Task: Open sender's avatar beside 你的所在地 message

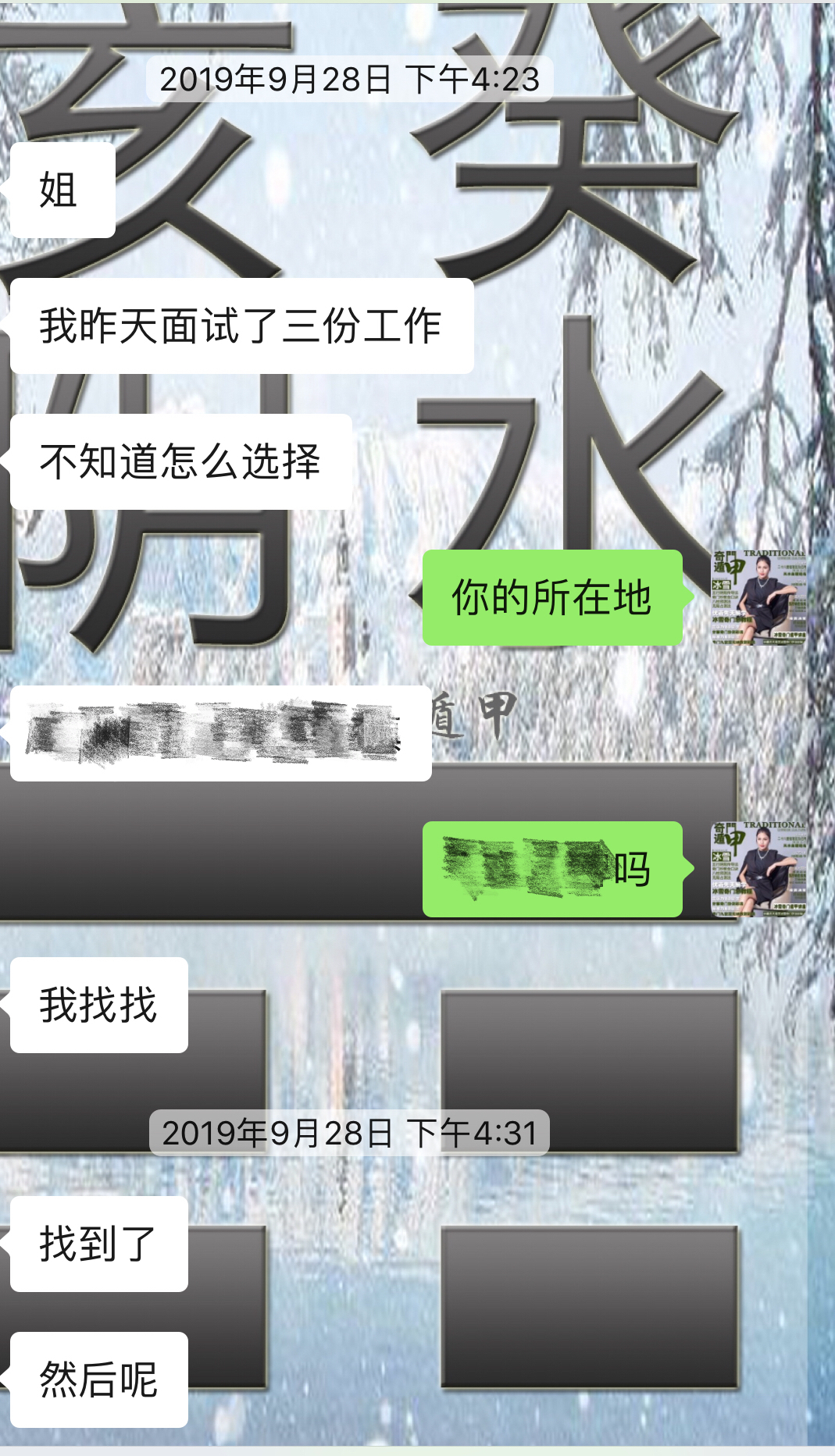Action: click(x=758, y=597)
